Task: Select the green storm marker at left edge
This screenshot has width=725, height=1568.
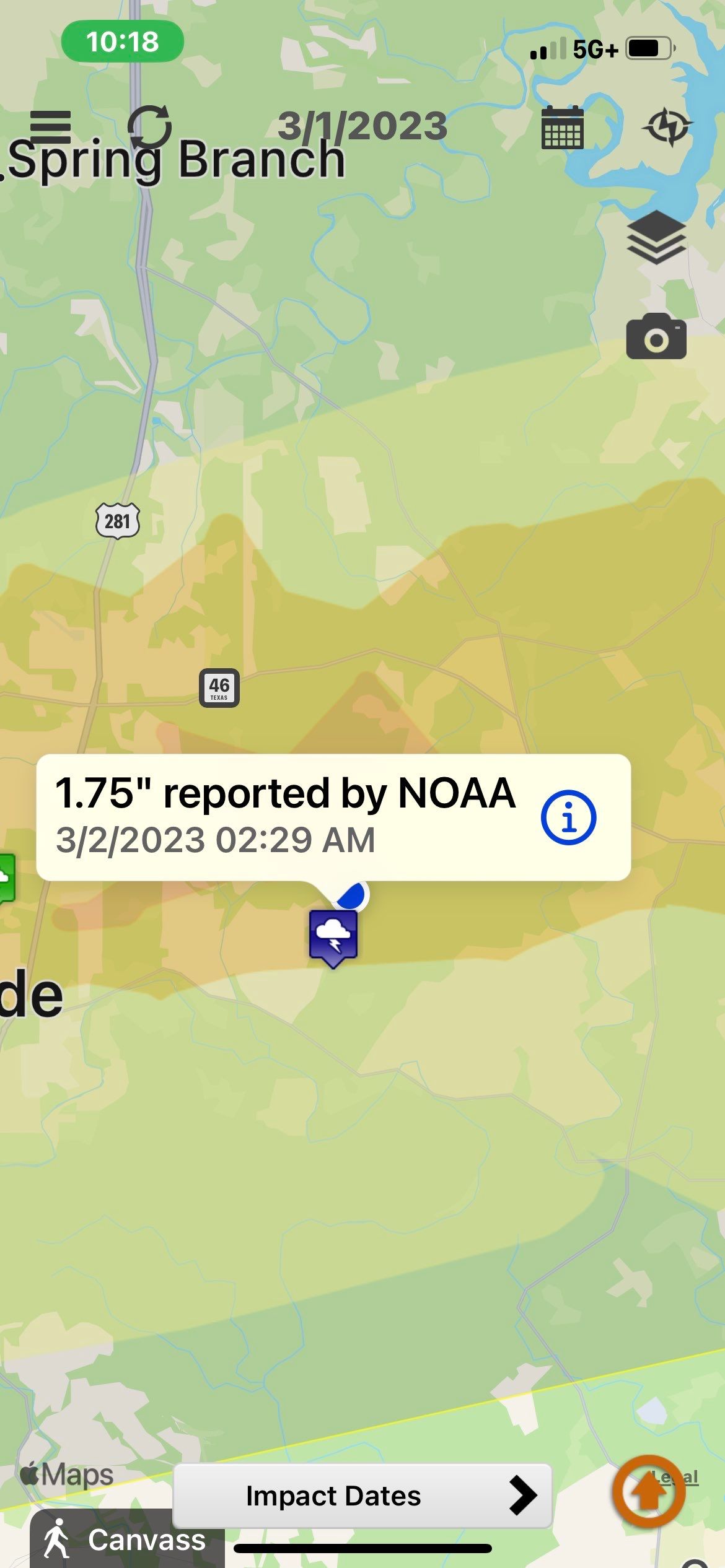Action: click(x=6, y=877)
